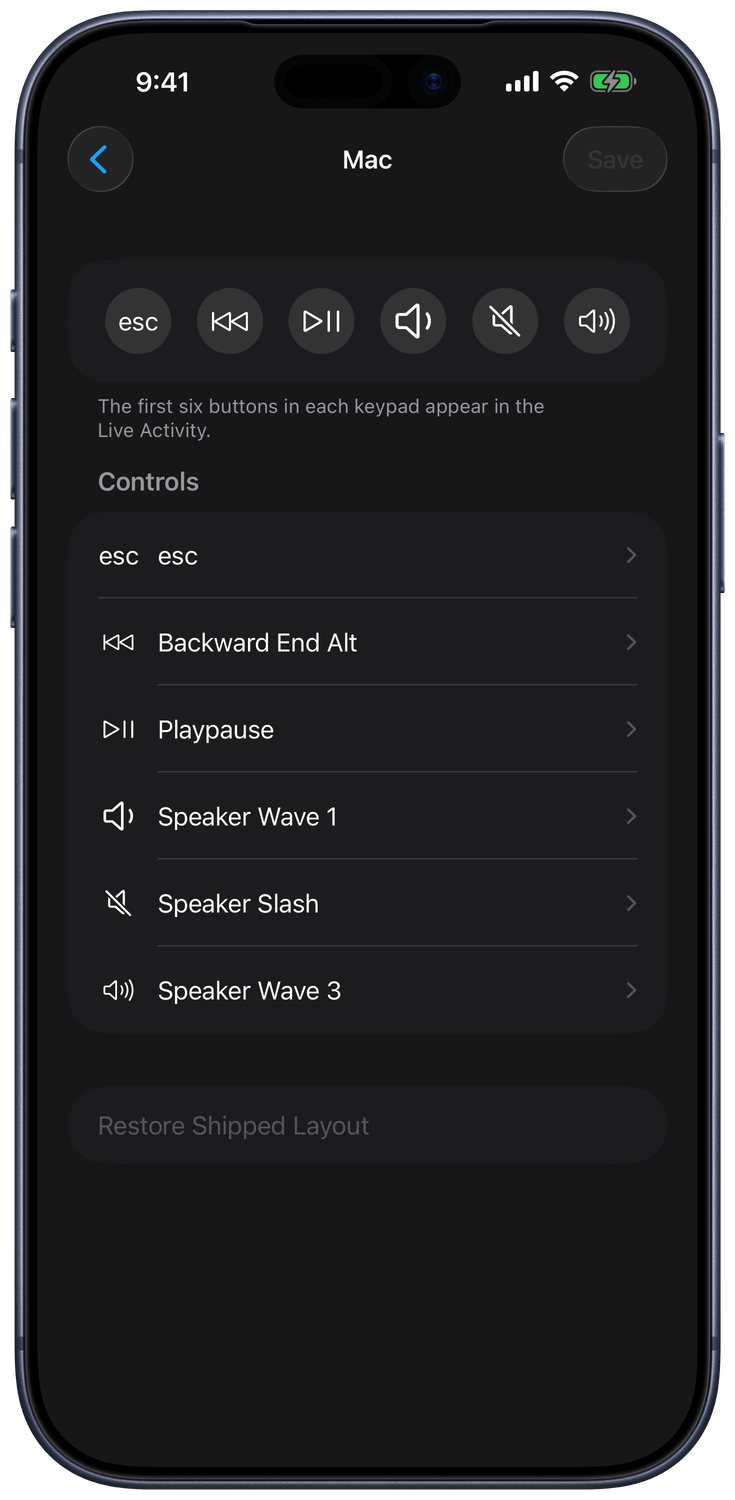Open the Speaker Wave 3 control

367,990
